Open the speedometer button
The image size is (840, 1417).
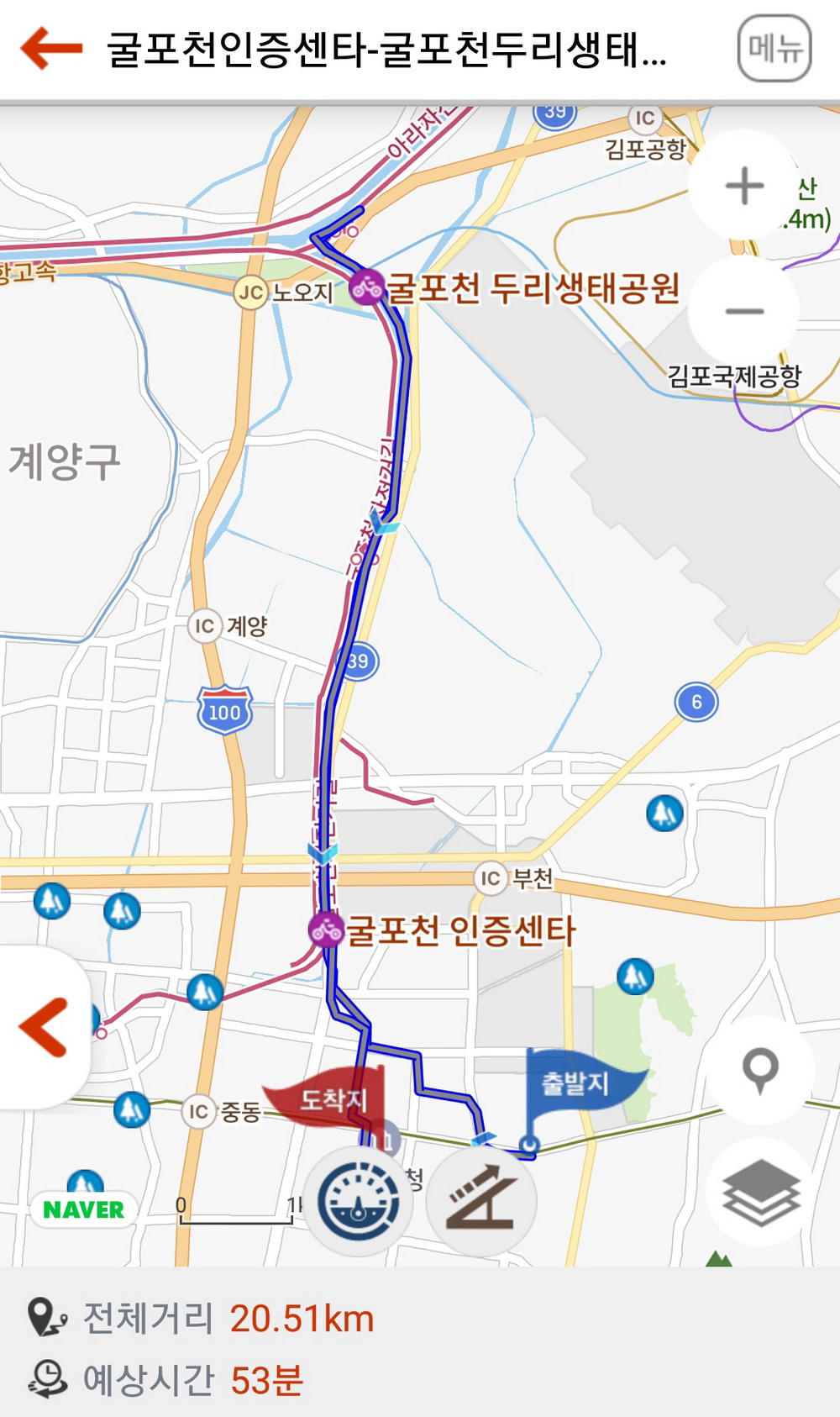[x=359, y=1201]
